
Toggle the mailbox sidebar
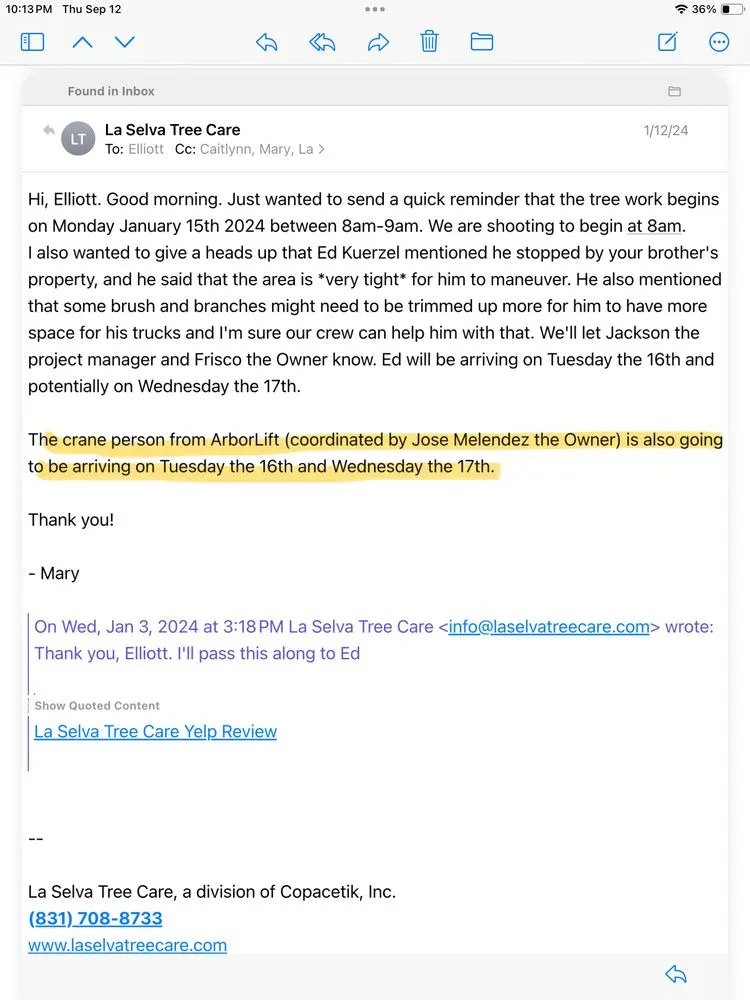coord(33,42)
